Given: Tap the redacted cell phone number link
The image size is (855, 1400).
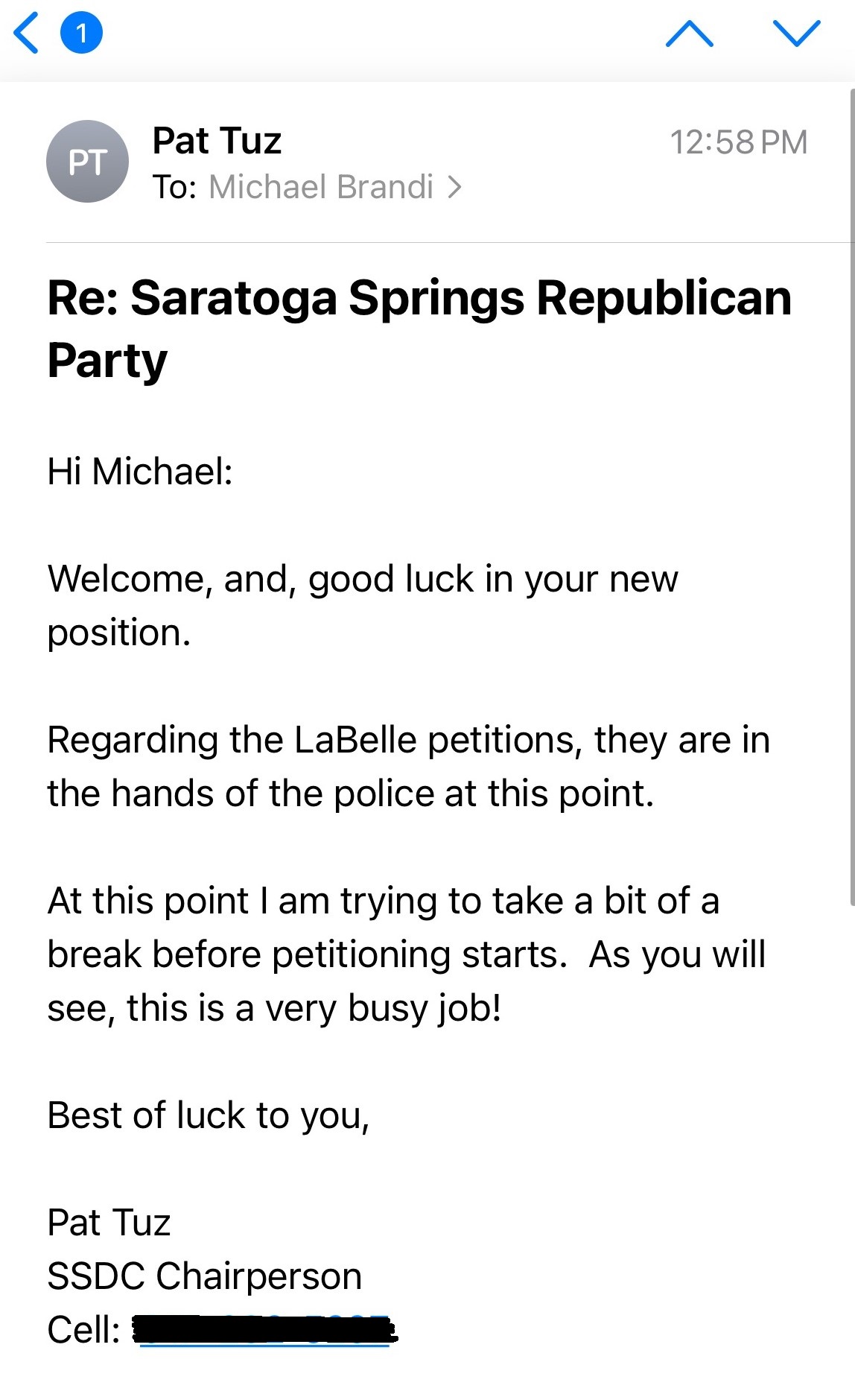Looking at the screenshot, I should pyautogui.click(x=264, y=1330).
